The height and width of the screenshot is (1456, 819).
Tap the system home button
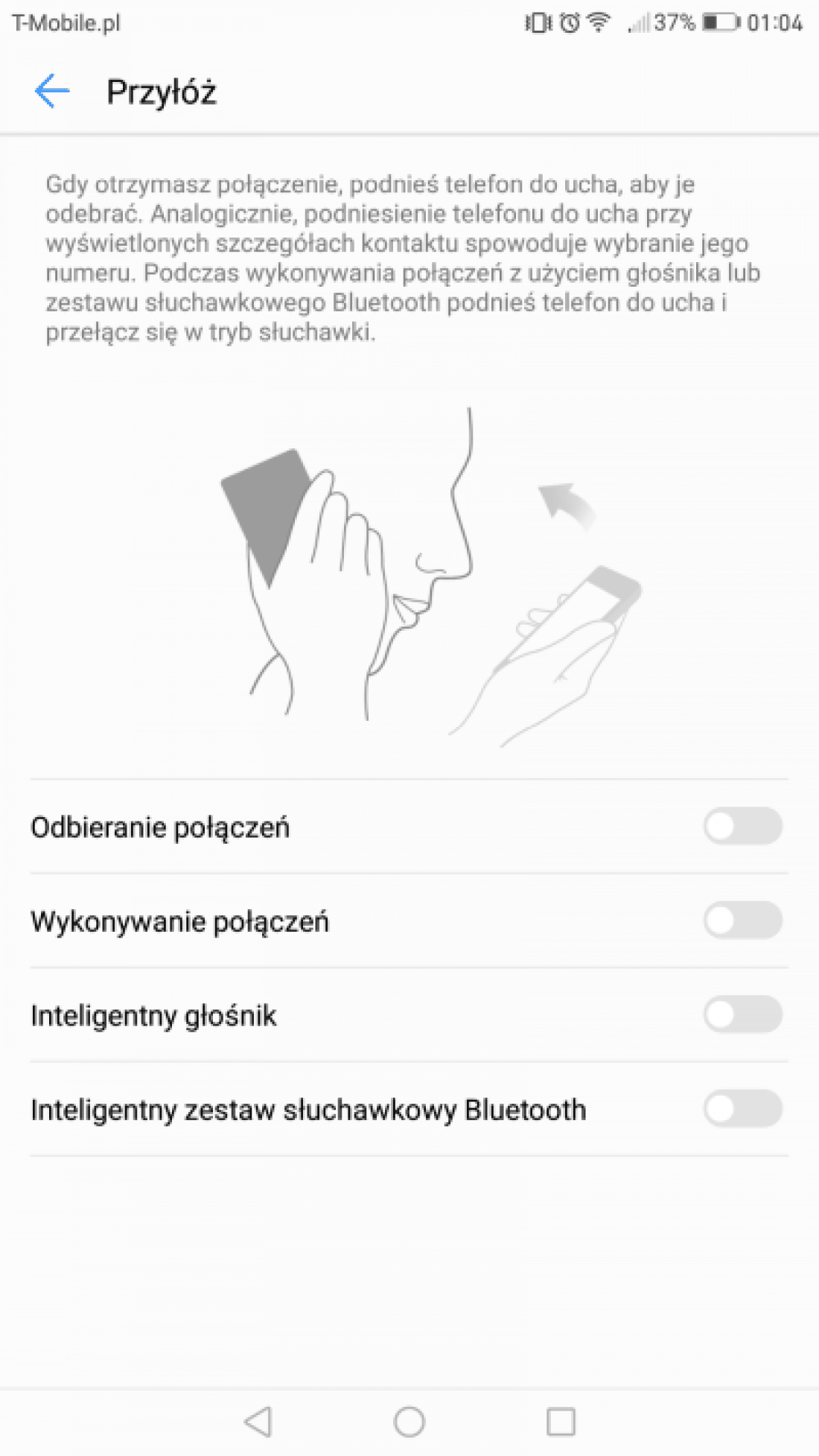point(409,1422)
